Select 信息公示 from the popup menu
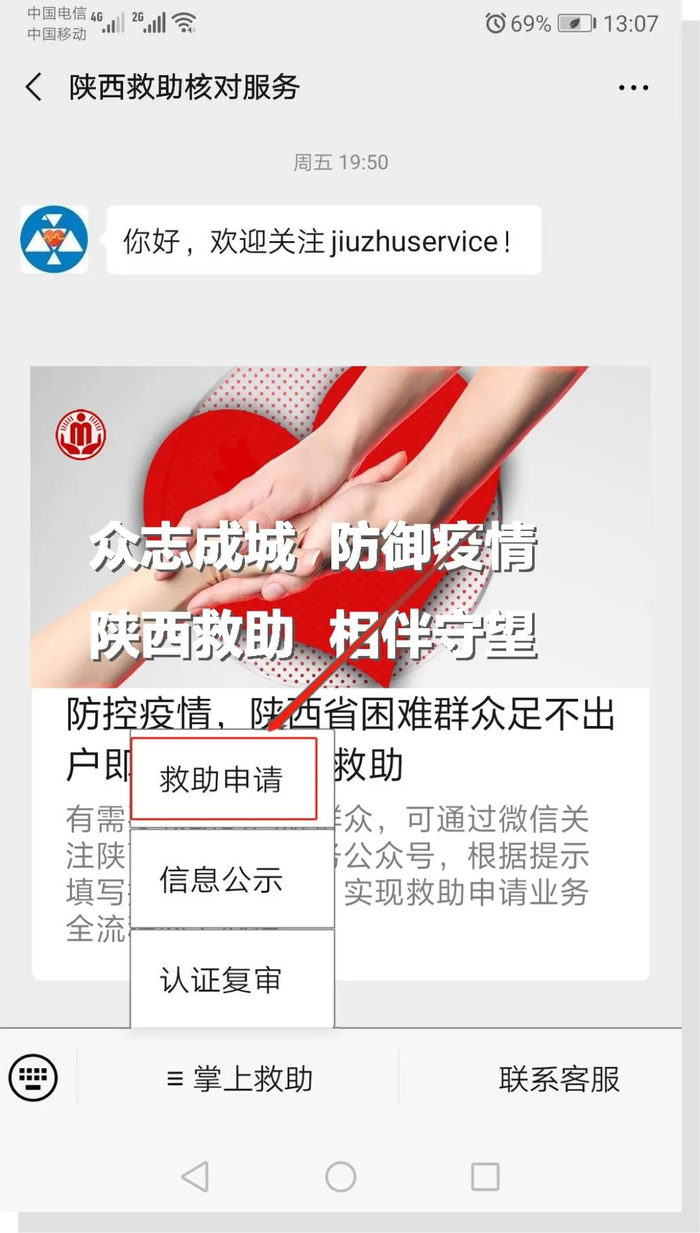The image size is (700, 1233). click(223, 880)
